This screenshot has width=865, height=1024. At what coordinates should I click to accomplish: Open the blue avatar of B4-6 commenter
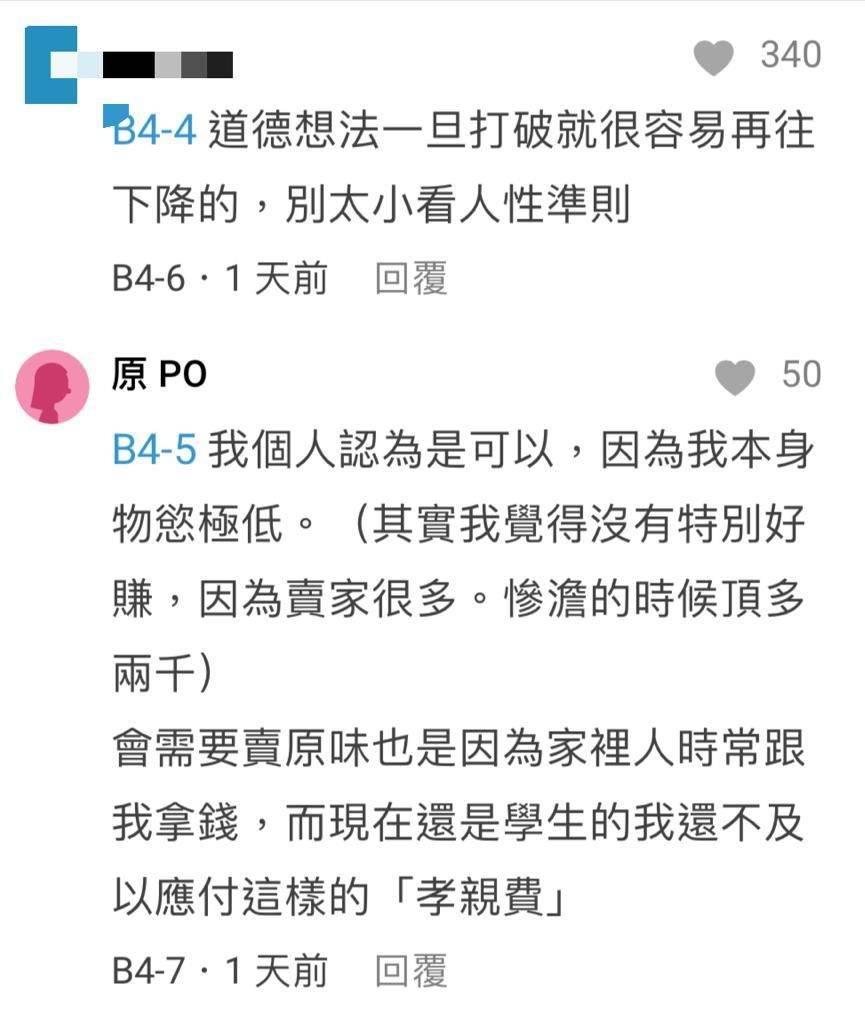point(50,65)
